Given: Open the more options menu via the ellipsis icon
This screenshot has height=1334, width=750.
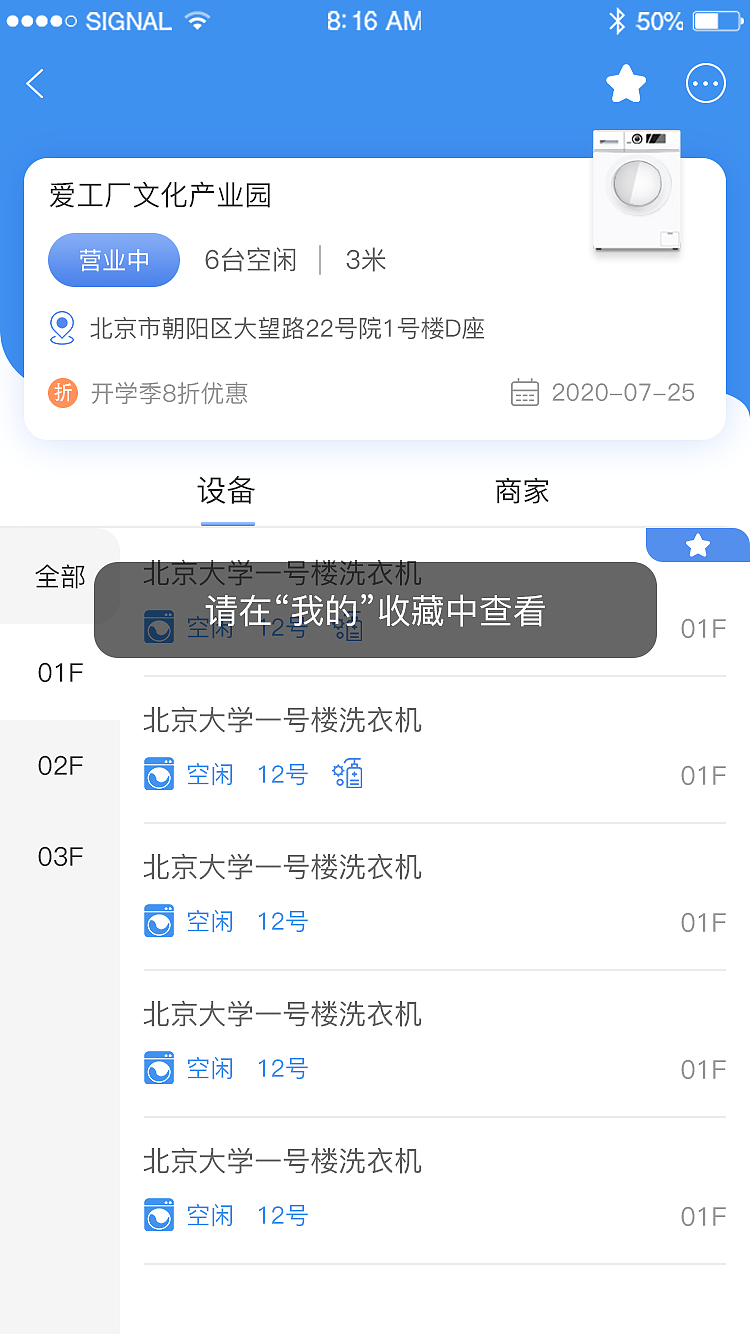Looking at the screenshot, I should [706, 84].
